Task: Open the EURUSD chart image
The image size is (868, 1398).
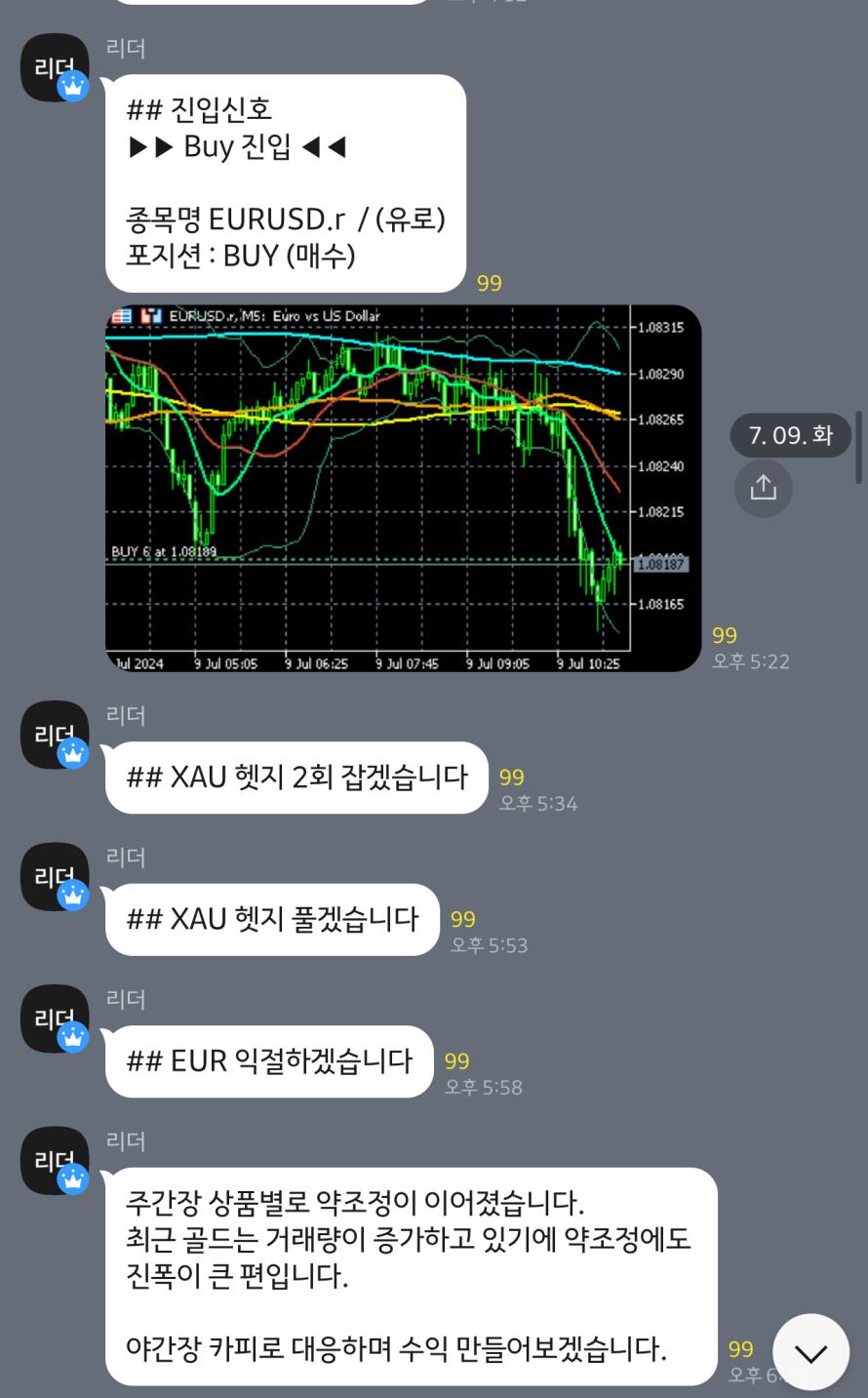Action: pyautogui.click(x=403, y=488)
